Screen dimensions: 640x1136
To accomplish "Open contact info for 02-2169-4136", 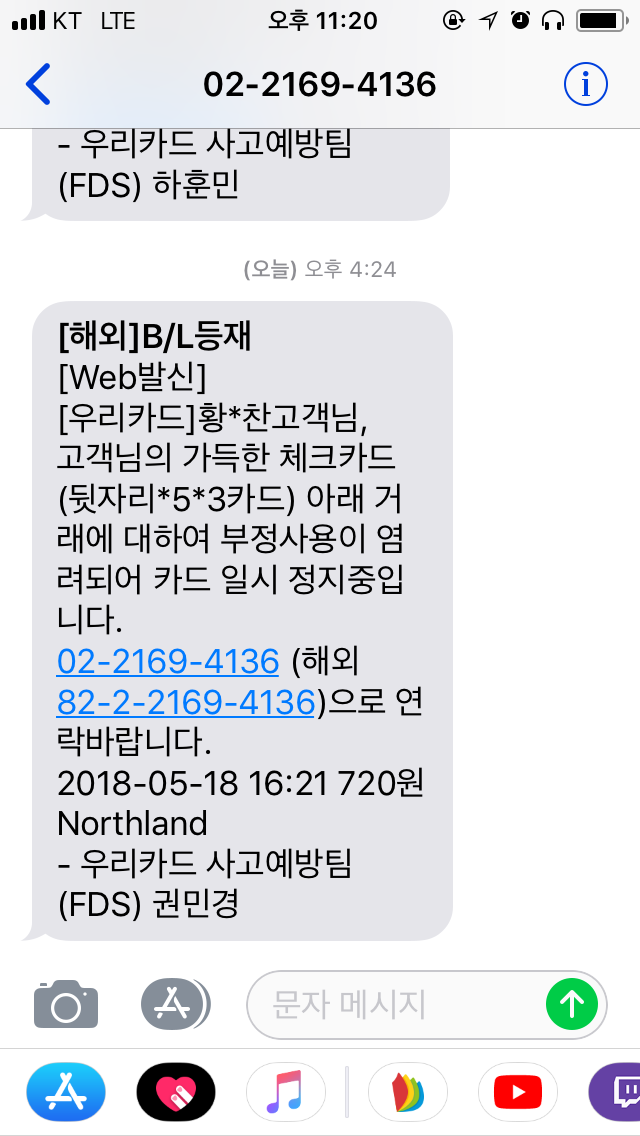I will click(x=586, y=84).
